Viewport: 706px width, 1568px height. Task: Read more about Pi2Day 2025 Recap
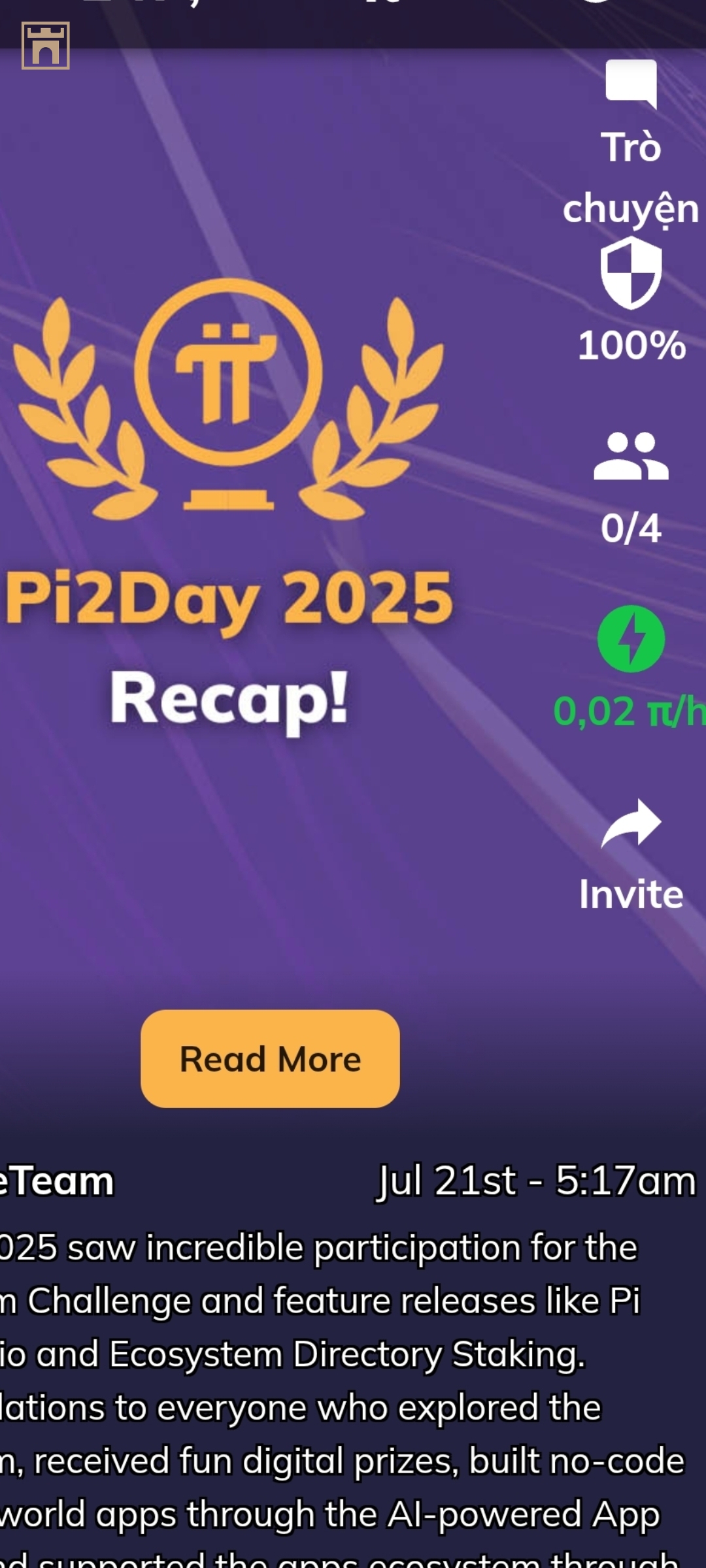click(270, 1058)
